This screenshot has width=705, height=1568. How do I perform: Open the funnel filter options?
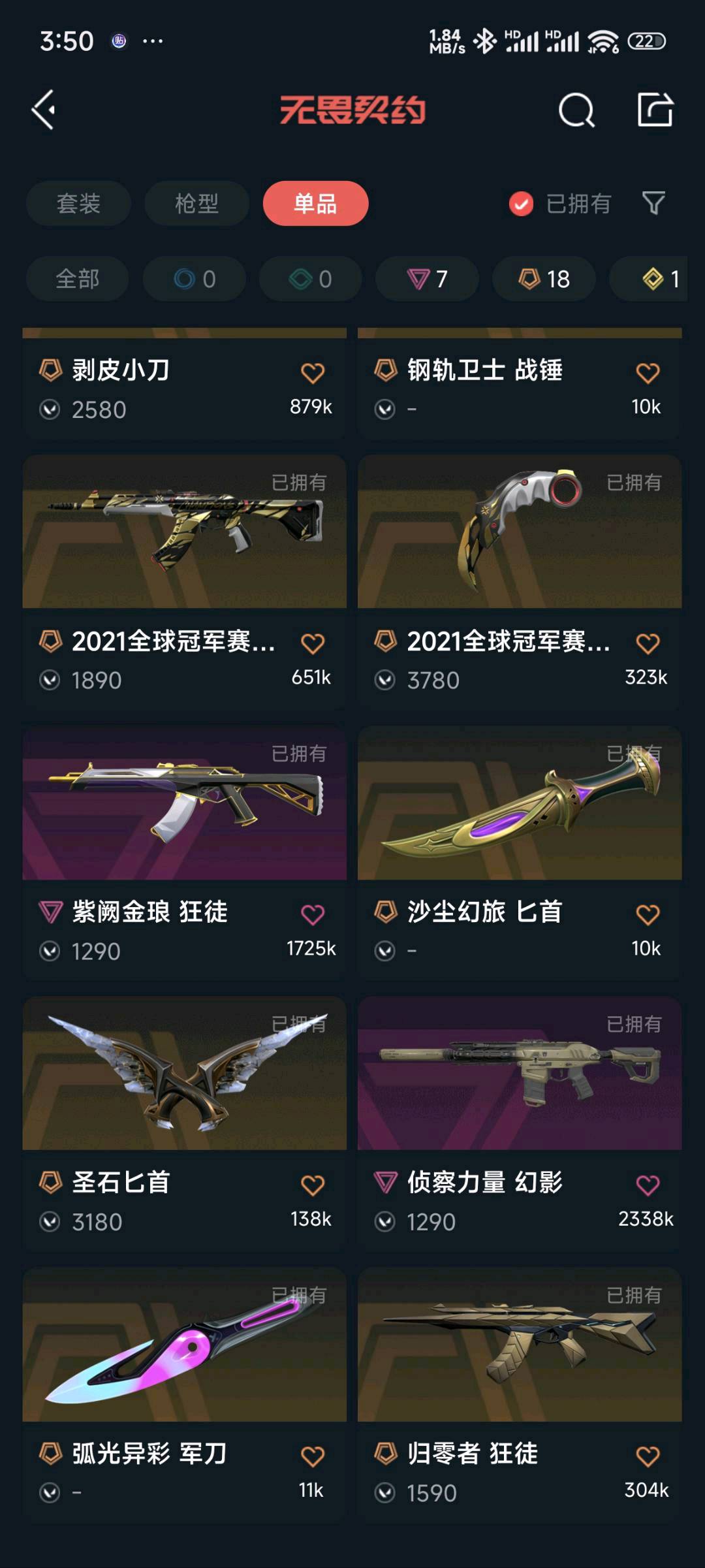click(653, 204)
